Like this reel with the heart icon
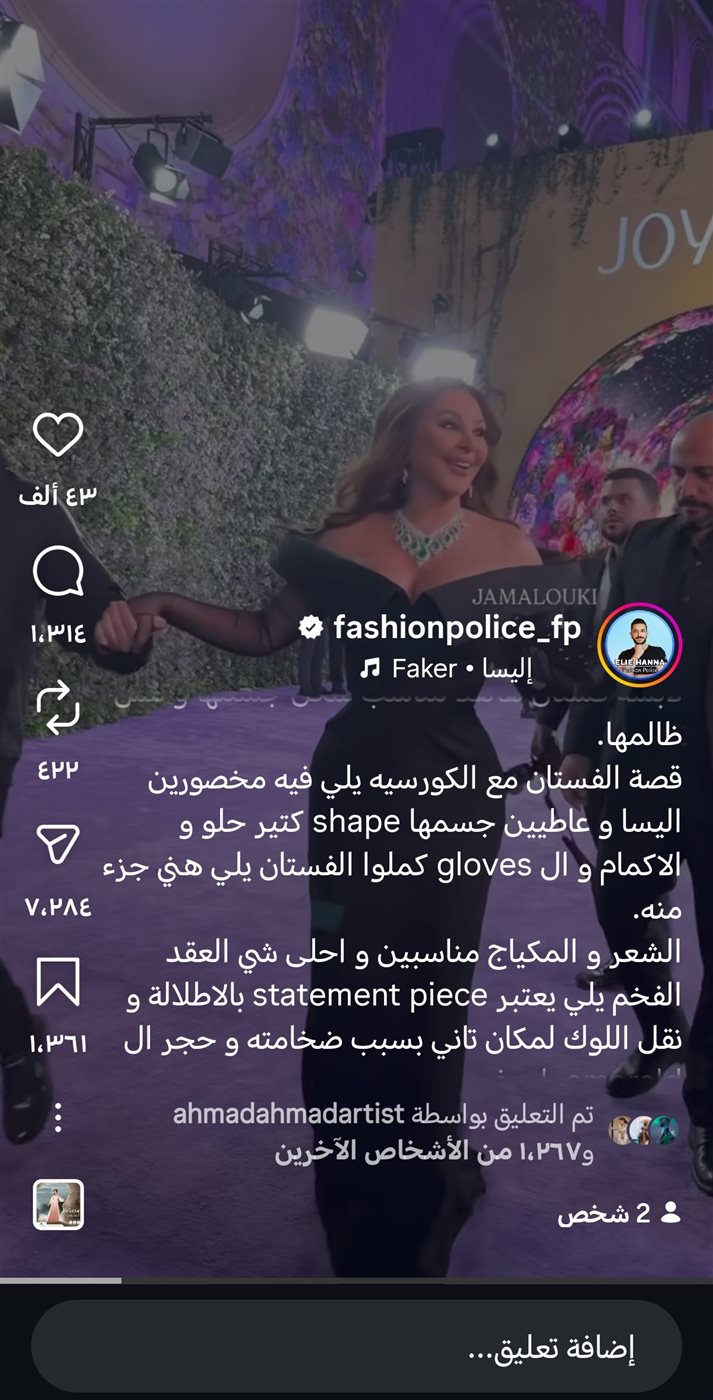Screen dimensions: 713x1400 pyautogui.click(x=58, y=436)
